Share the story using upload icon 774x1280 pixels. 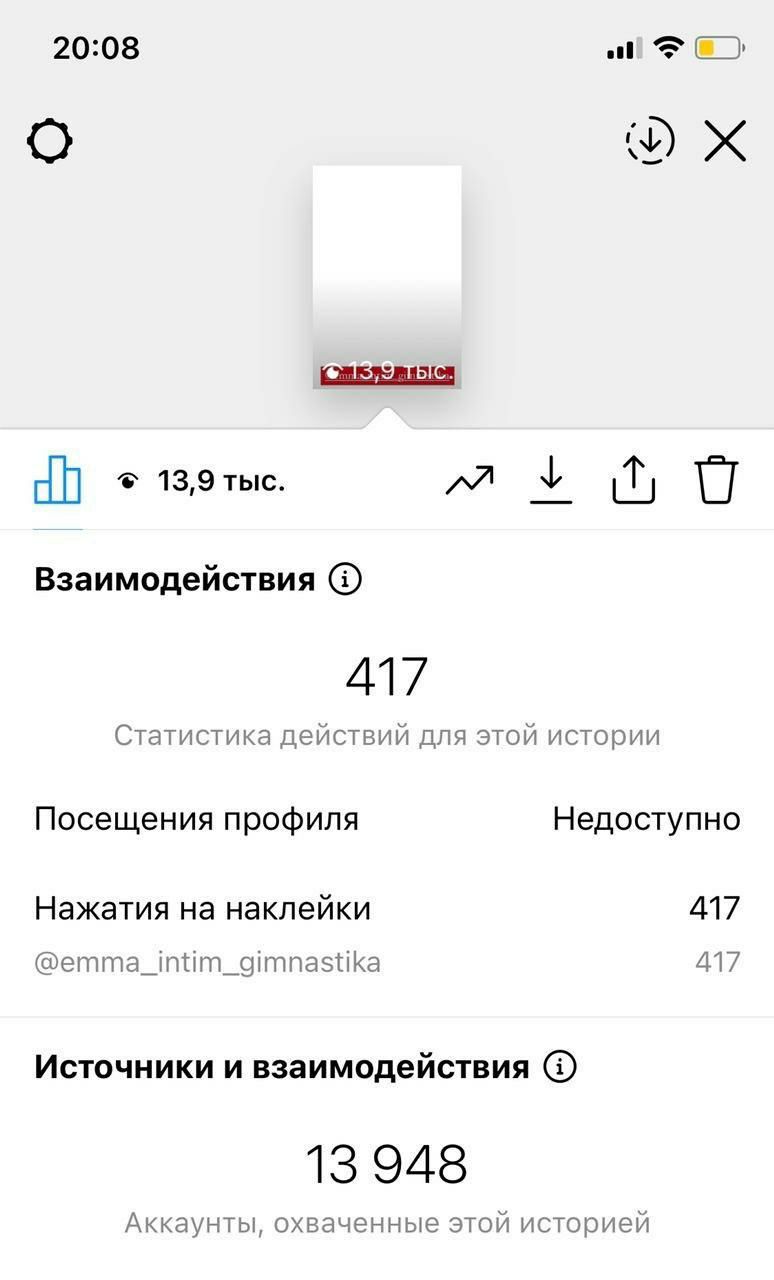[633, 481]
